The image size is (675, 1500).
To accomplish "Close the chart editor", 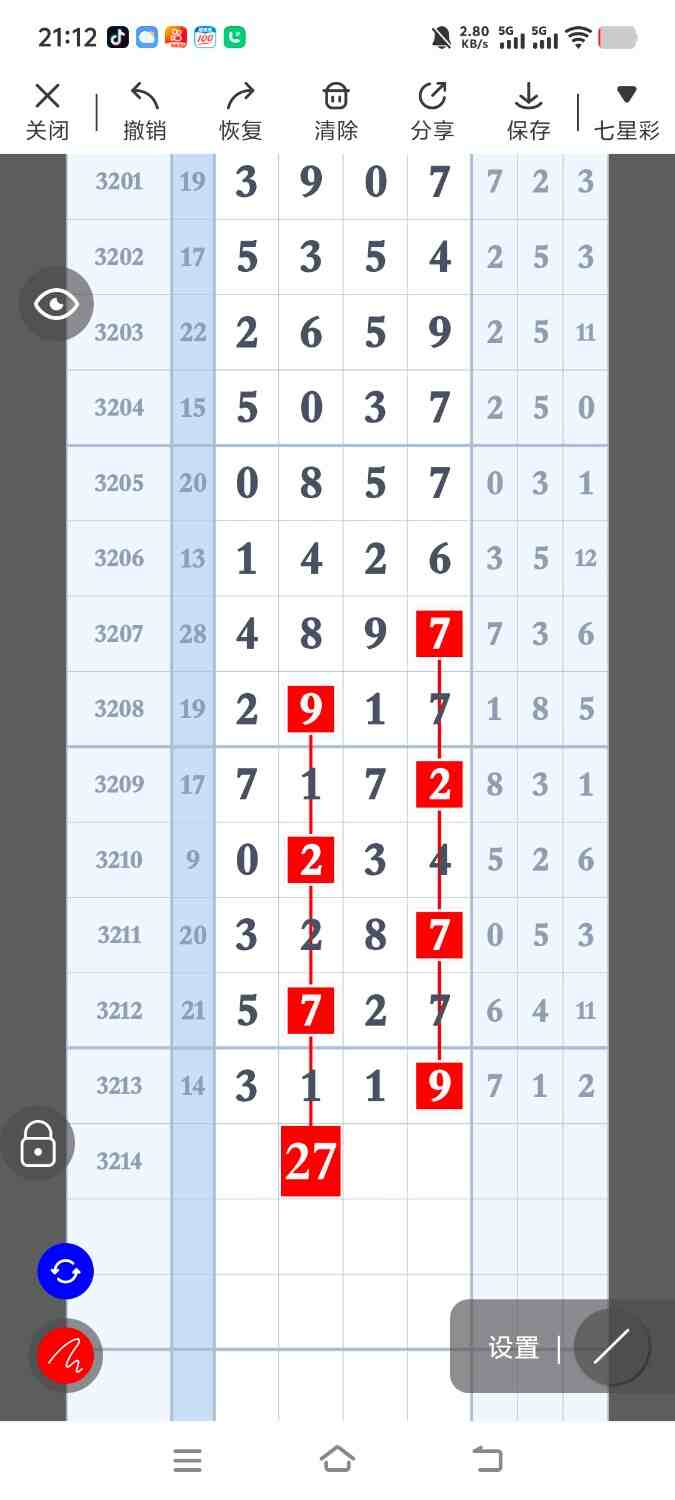I will click(47, 112).
